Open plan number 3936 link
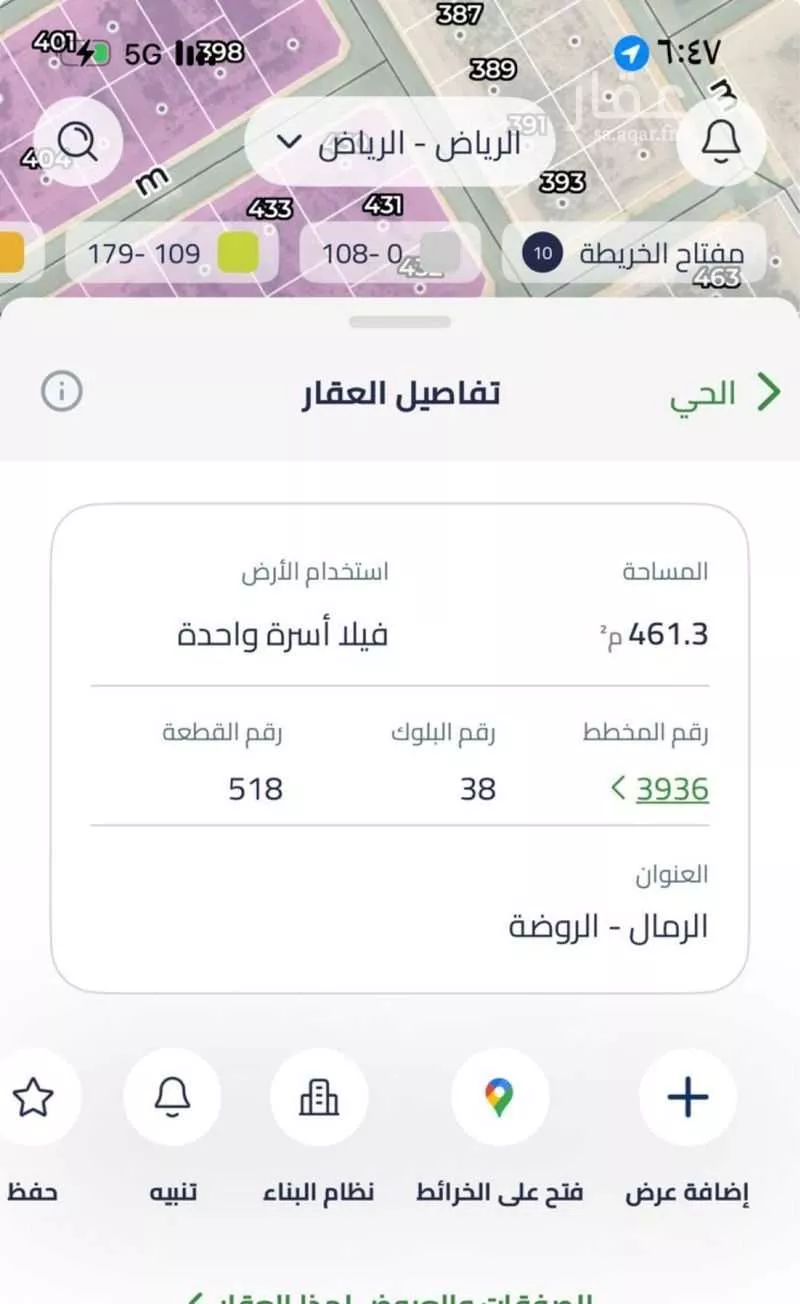The height and width of the screenshot is (1304, 800). 672,789
